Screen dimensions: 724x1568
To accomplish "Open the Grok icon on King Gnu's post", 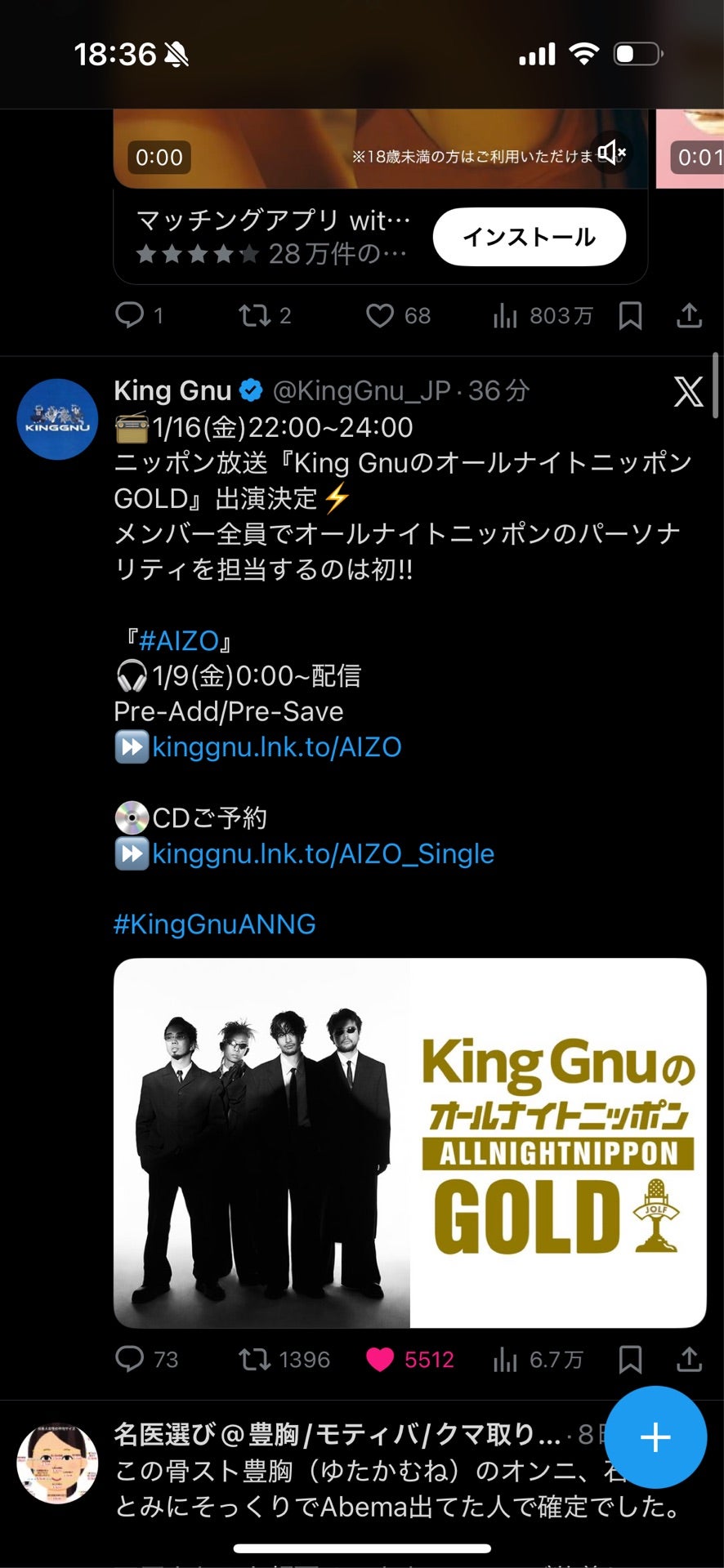I will click(688, 392).
